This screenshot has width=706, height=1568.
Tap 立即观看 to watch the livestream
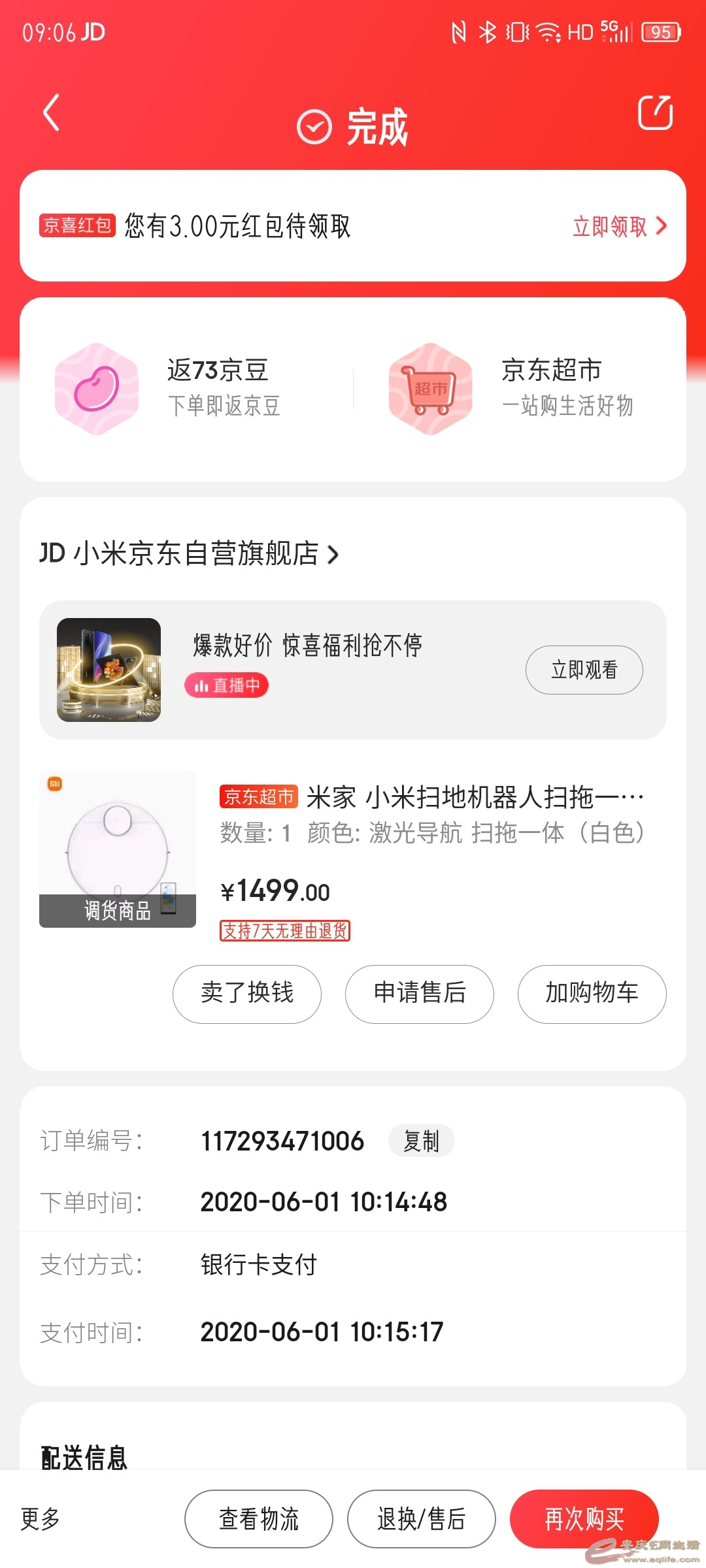coord(584,670)
